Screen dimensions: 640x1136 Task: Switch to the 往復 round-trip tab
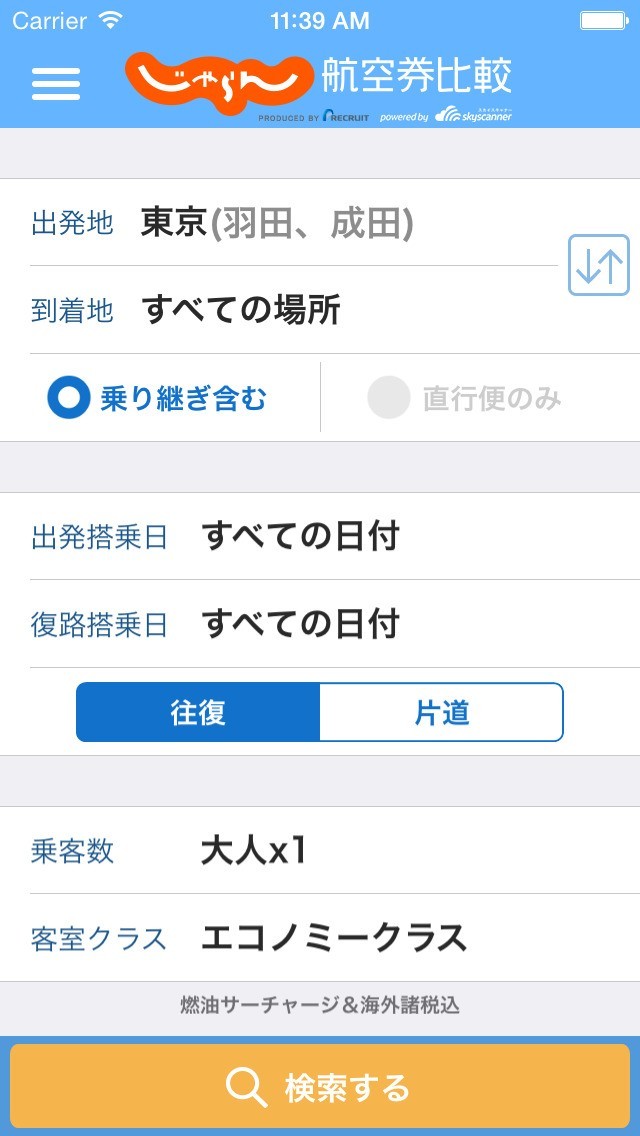198,712
